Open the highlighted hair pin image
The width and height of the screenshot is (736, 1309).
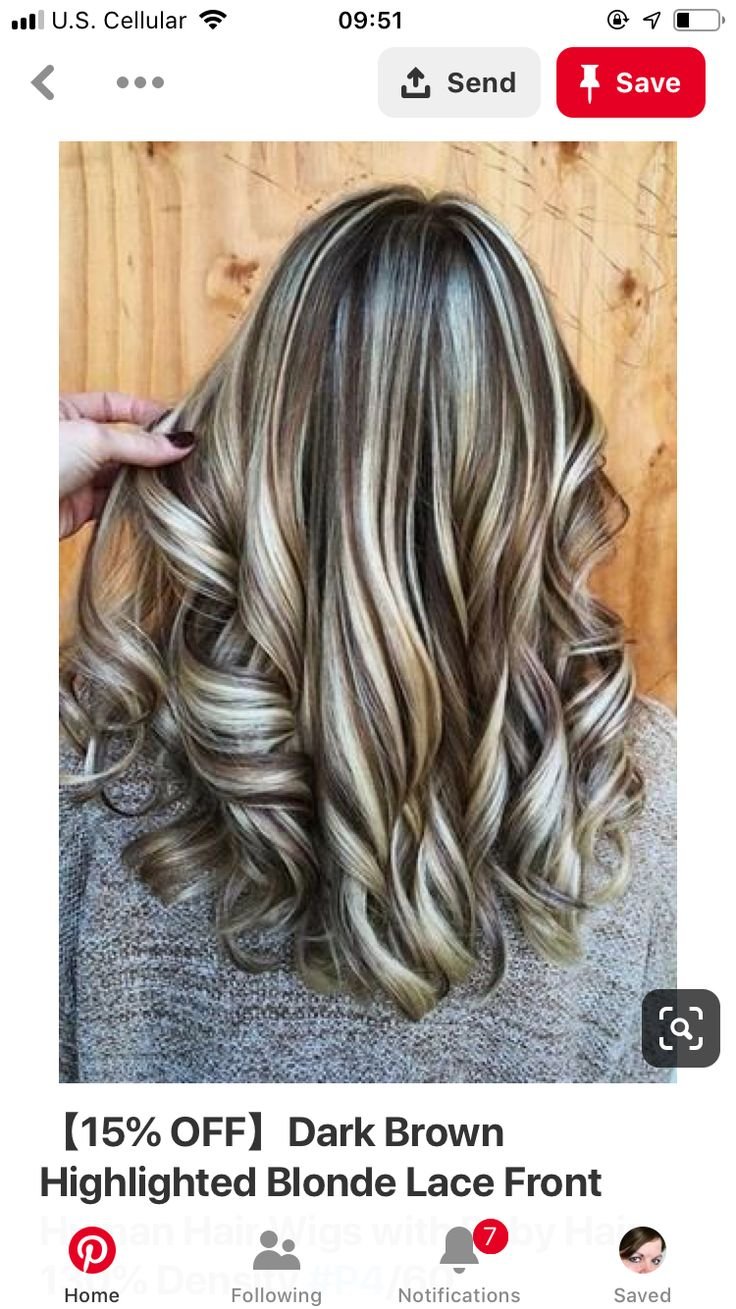tap(367, 611)
